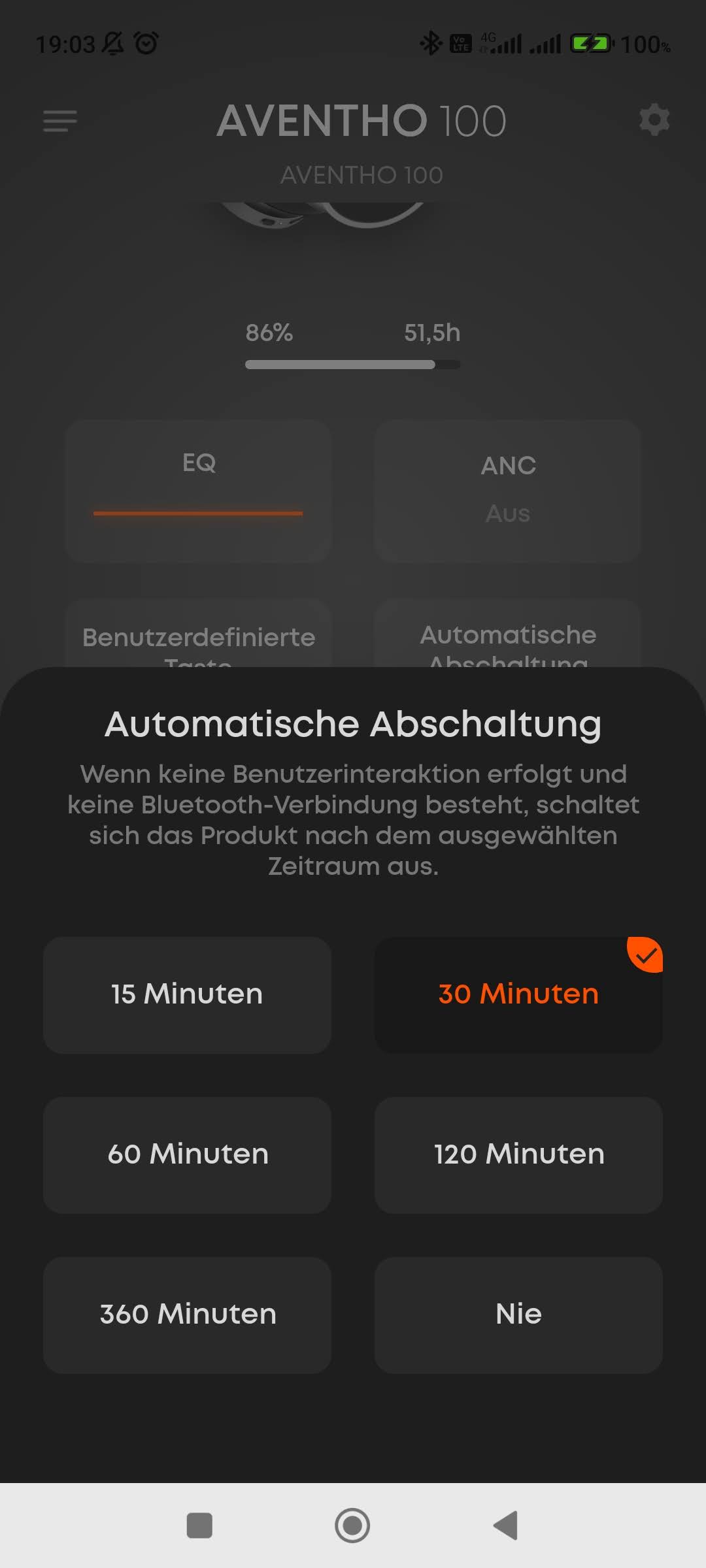Select 15 Minuten auto-off time
Screen dimensions: 706x1568
pos(187,994)
